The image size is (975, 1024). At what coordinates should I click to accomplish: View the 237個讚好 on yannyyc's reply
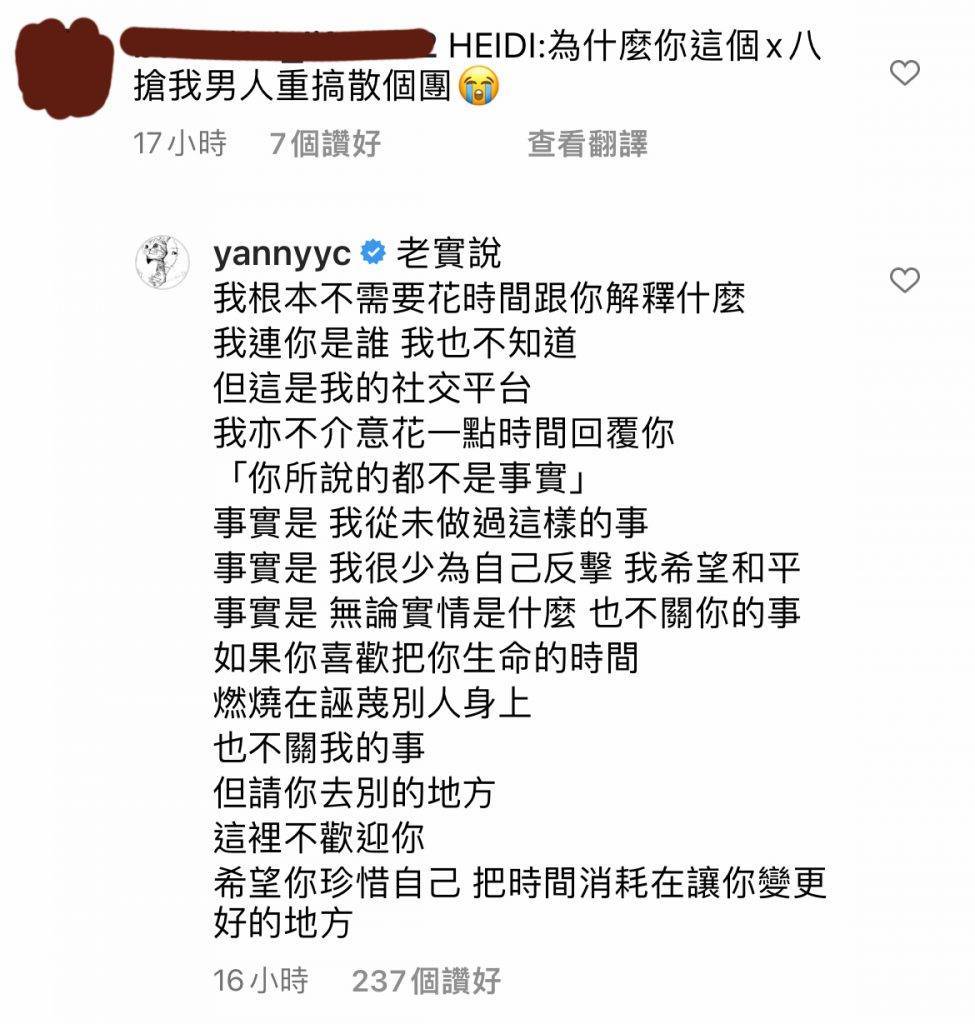point(426,980)
